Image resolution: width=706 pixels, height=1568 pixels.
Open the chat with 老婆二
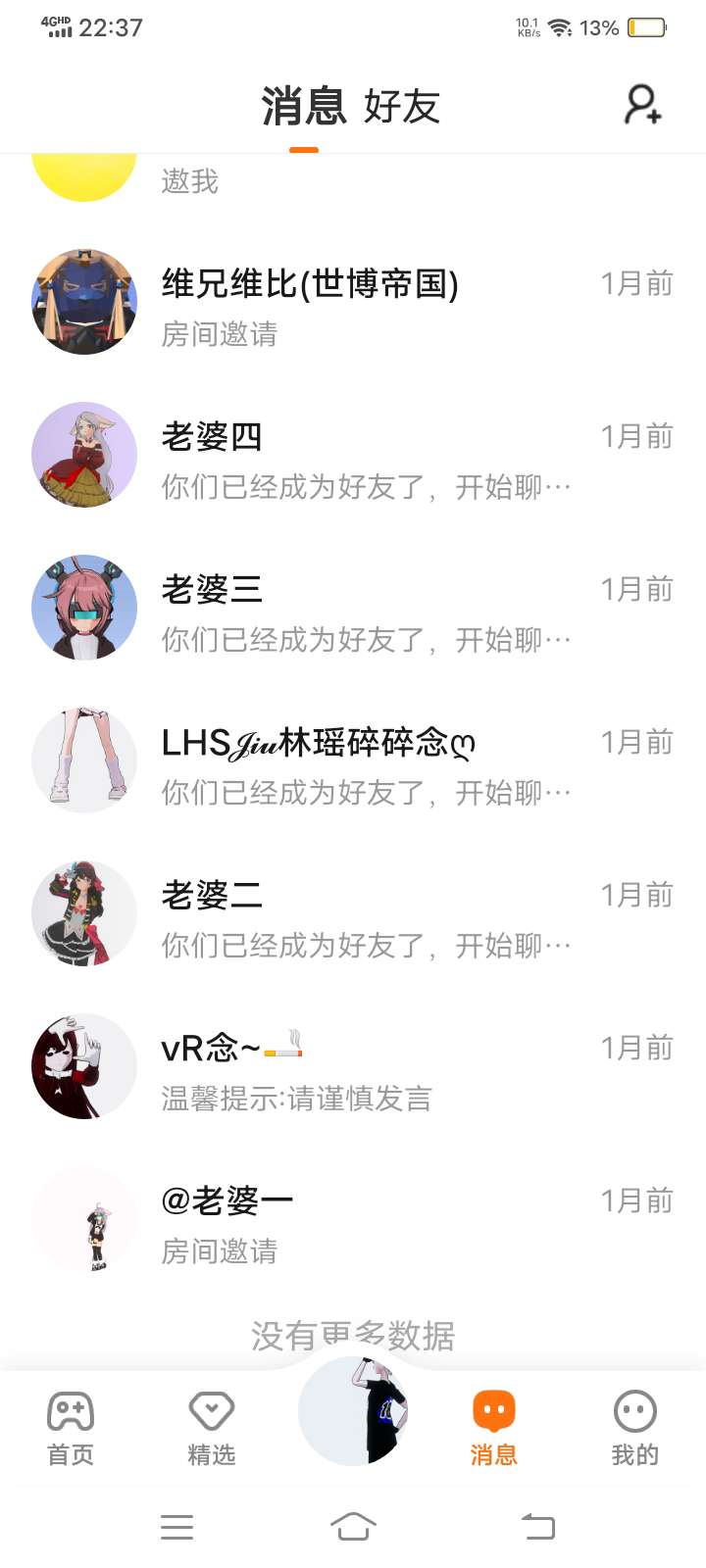353,915
